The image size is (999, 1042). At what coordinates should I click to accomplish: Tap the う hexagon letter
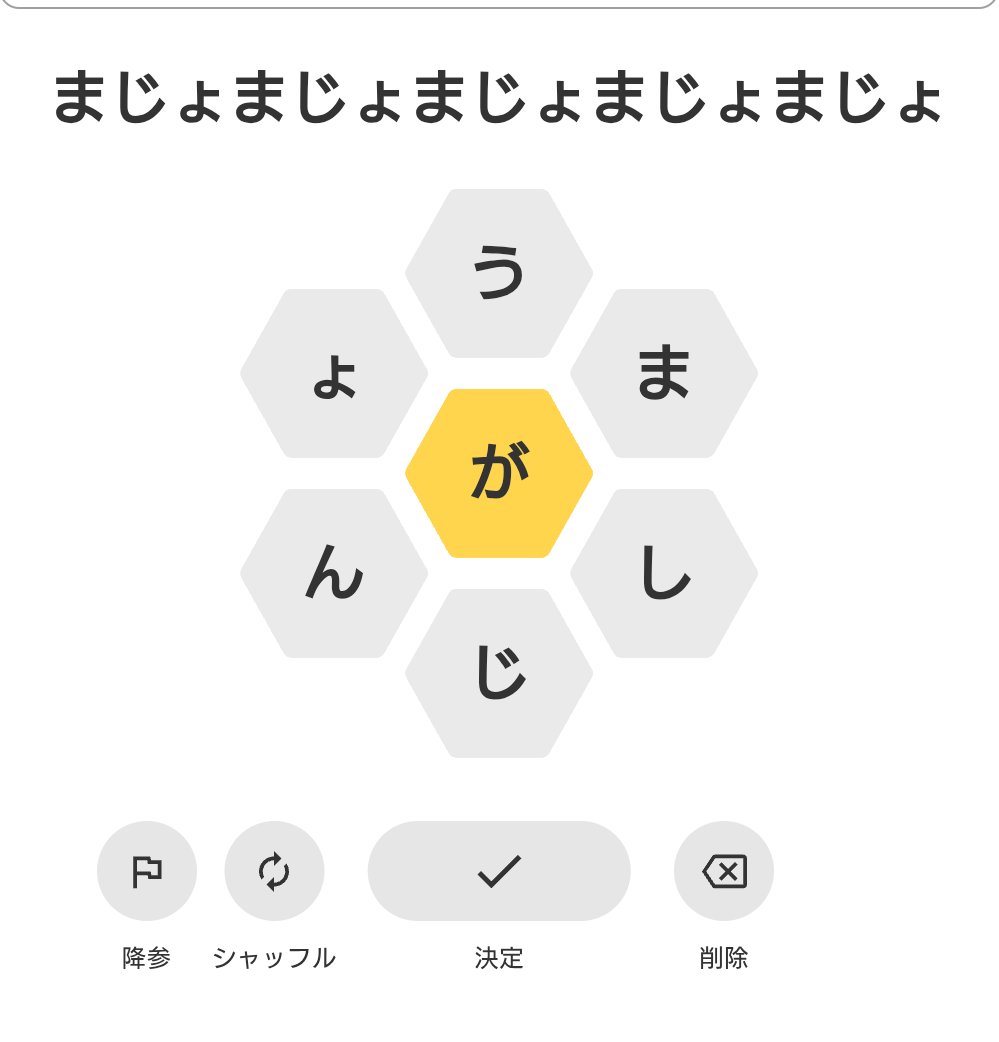tap(499, 273)
